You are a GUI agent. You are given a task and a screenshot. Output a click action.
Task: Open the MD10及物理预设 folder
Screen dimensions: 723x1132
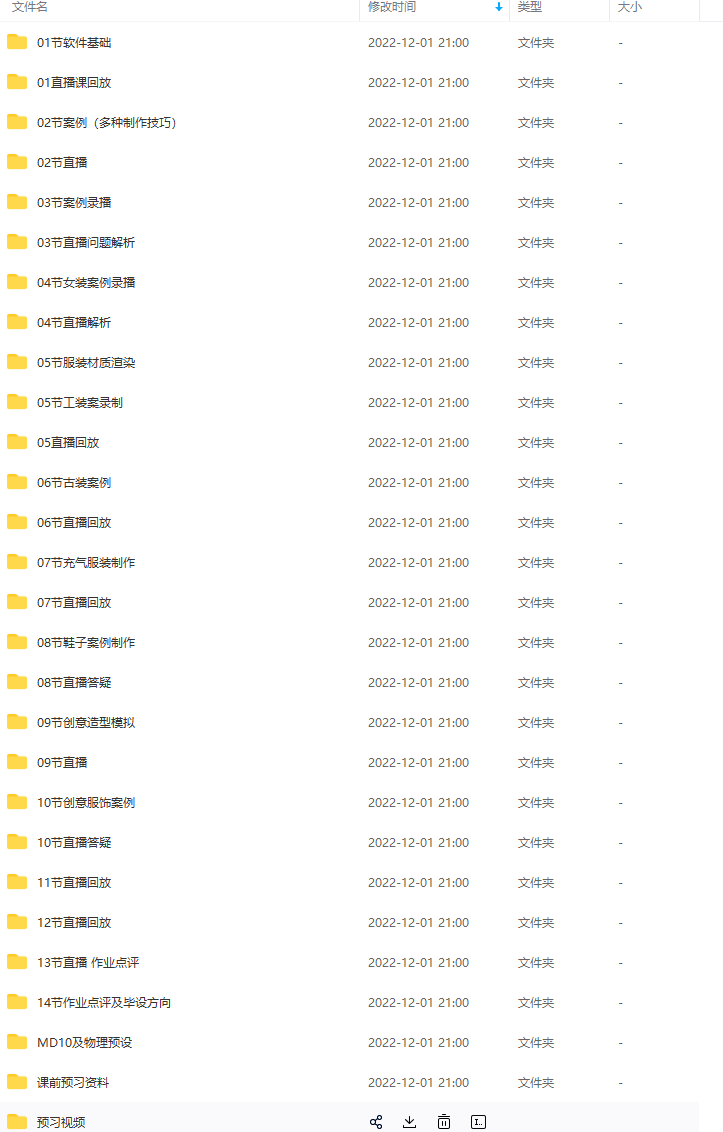click(84, 1043)
